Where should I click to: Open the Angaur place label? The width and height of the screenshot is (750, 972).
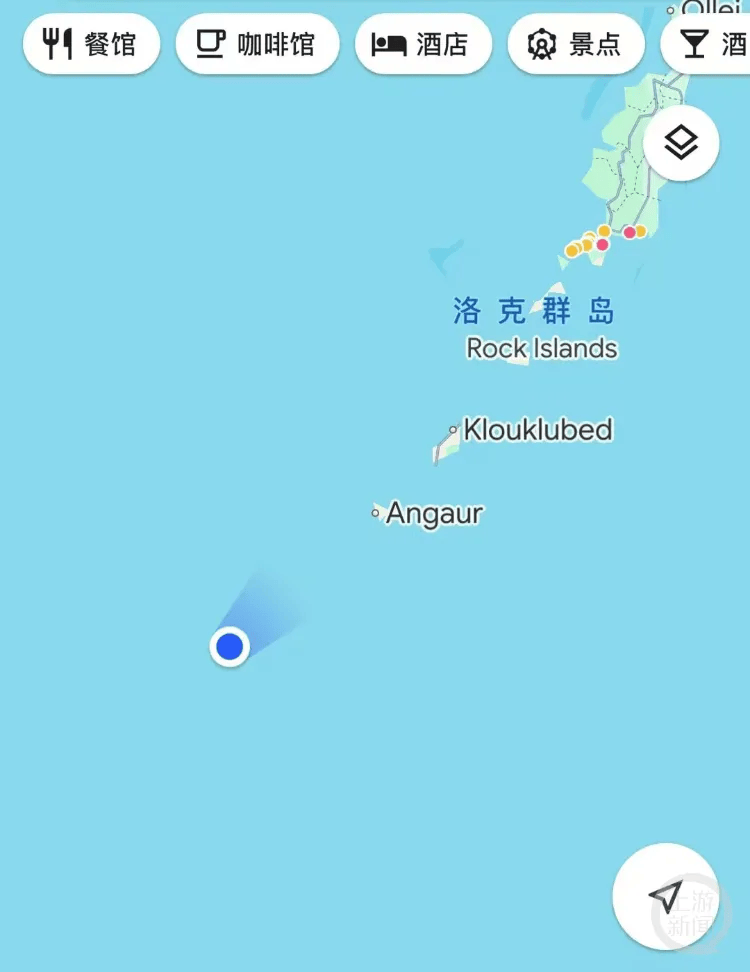tap(433, 514)
